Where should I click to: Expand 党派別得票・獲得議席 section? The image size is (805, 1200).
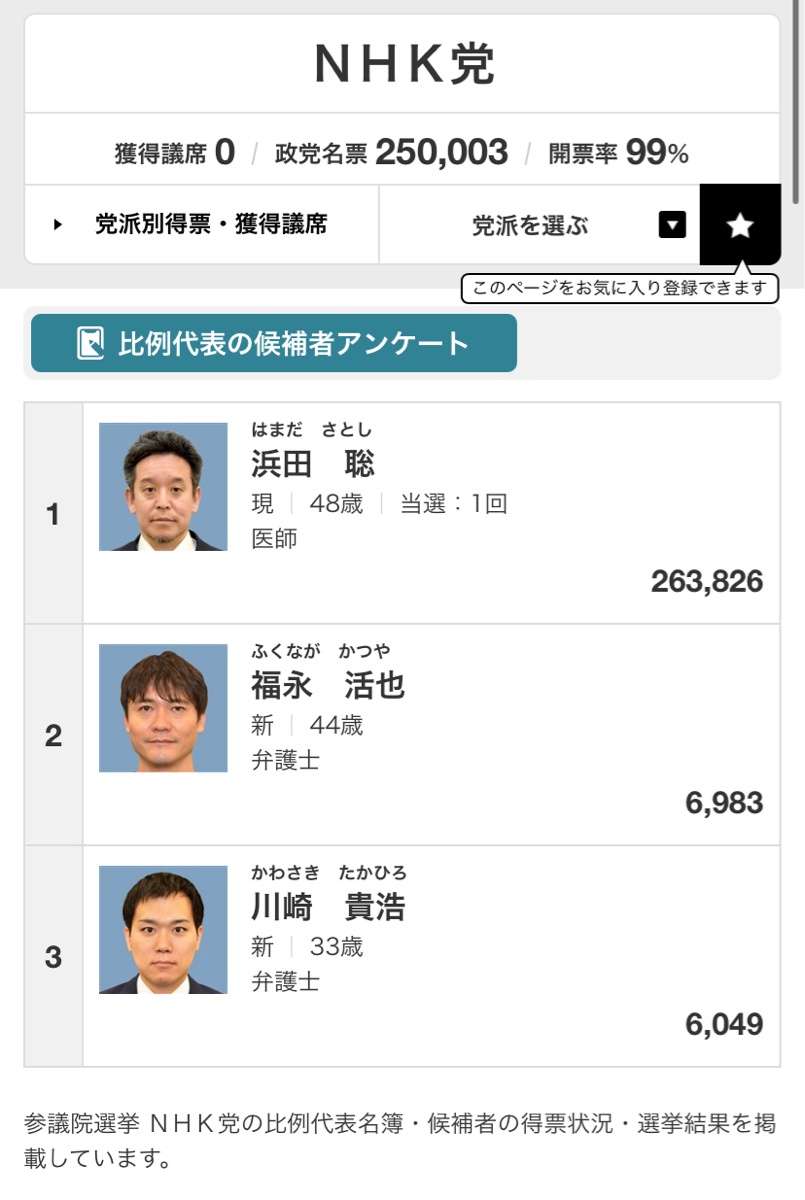(x=200, y=224)
